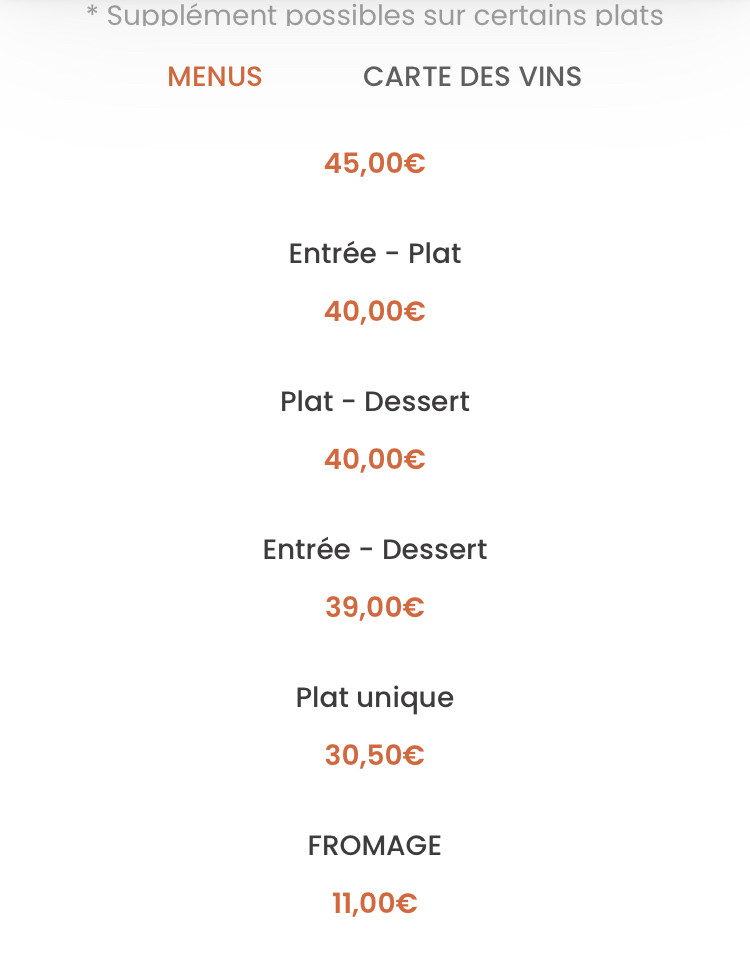Switch to the CARTE DES VINS tab
The width and height of the screenshot is (750, 963).
pos(472,77)
